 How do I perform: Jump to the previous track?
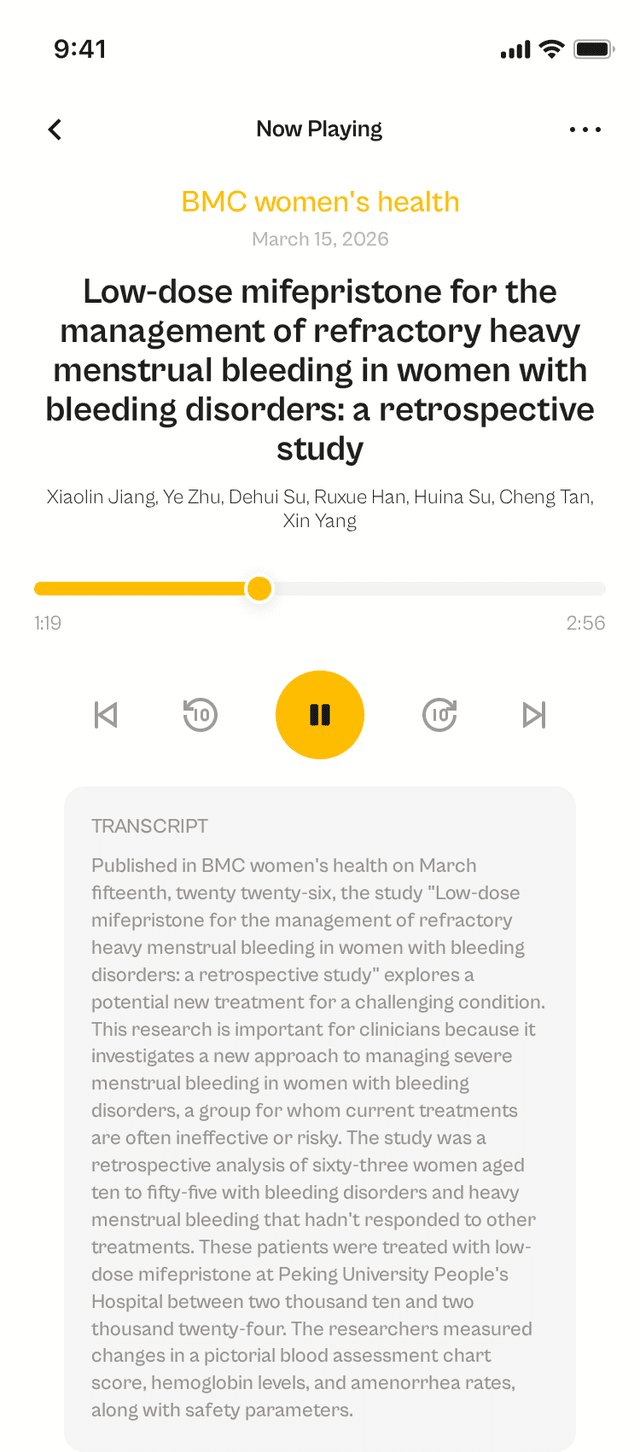(x=106, y=715)
